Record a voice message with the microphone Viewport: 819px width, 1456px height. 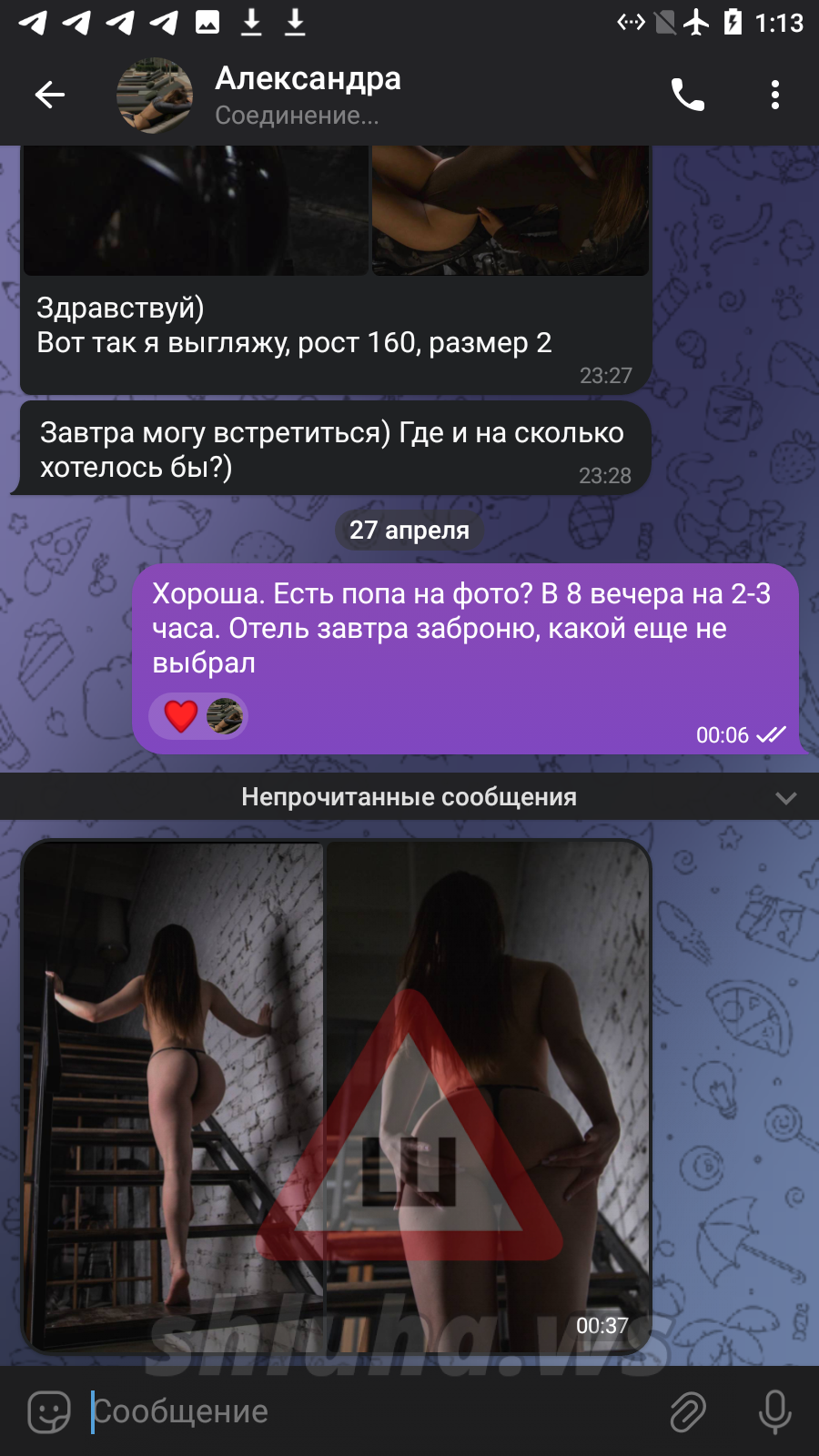[x=774, y=1411]
